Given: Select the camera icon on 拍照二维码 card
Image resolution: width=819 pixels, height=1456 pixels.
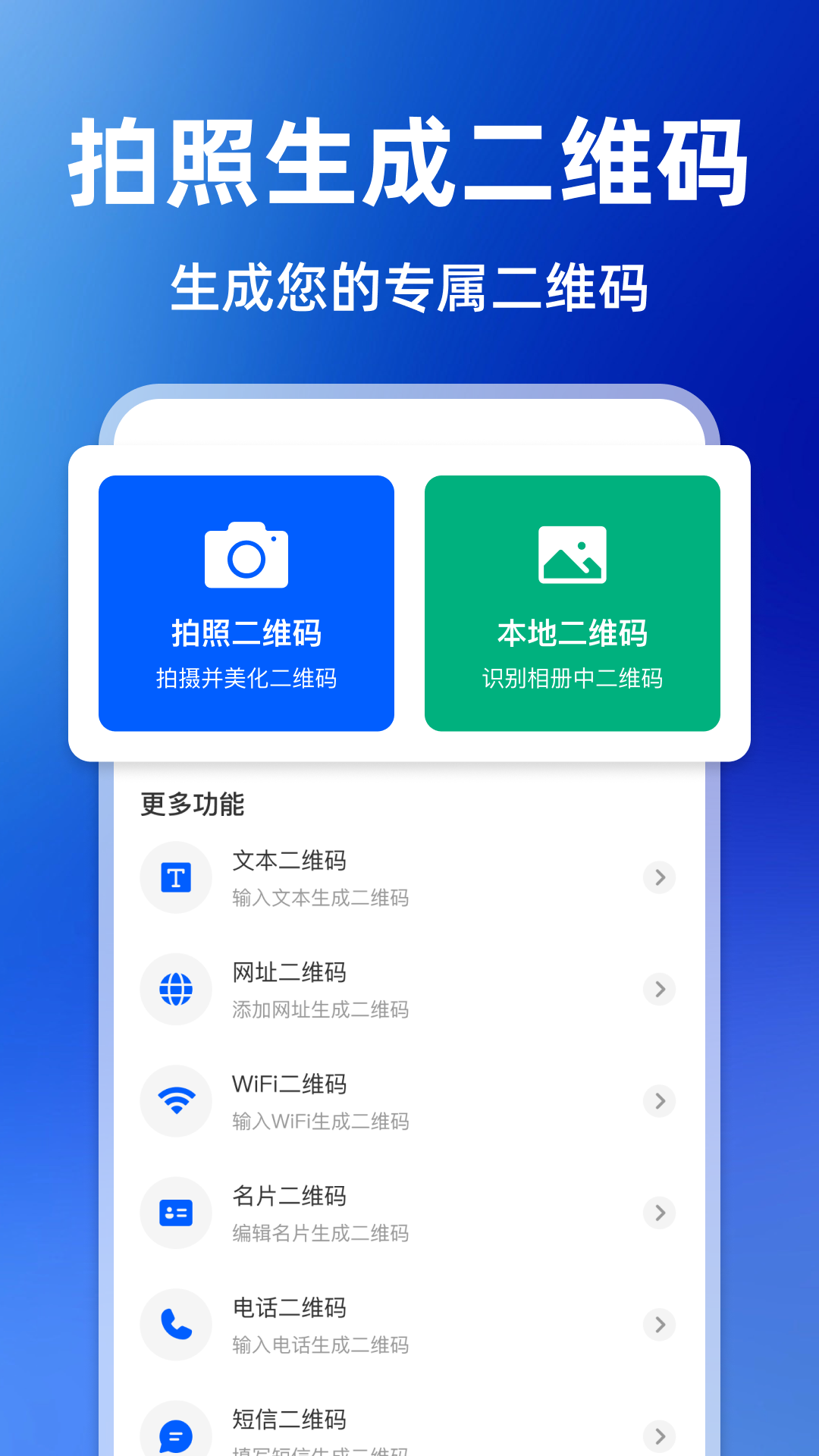Looking at the screenshot, I should pos(246,556).
